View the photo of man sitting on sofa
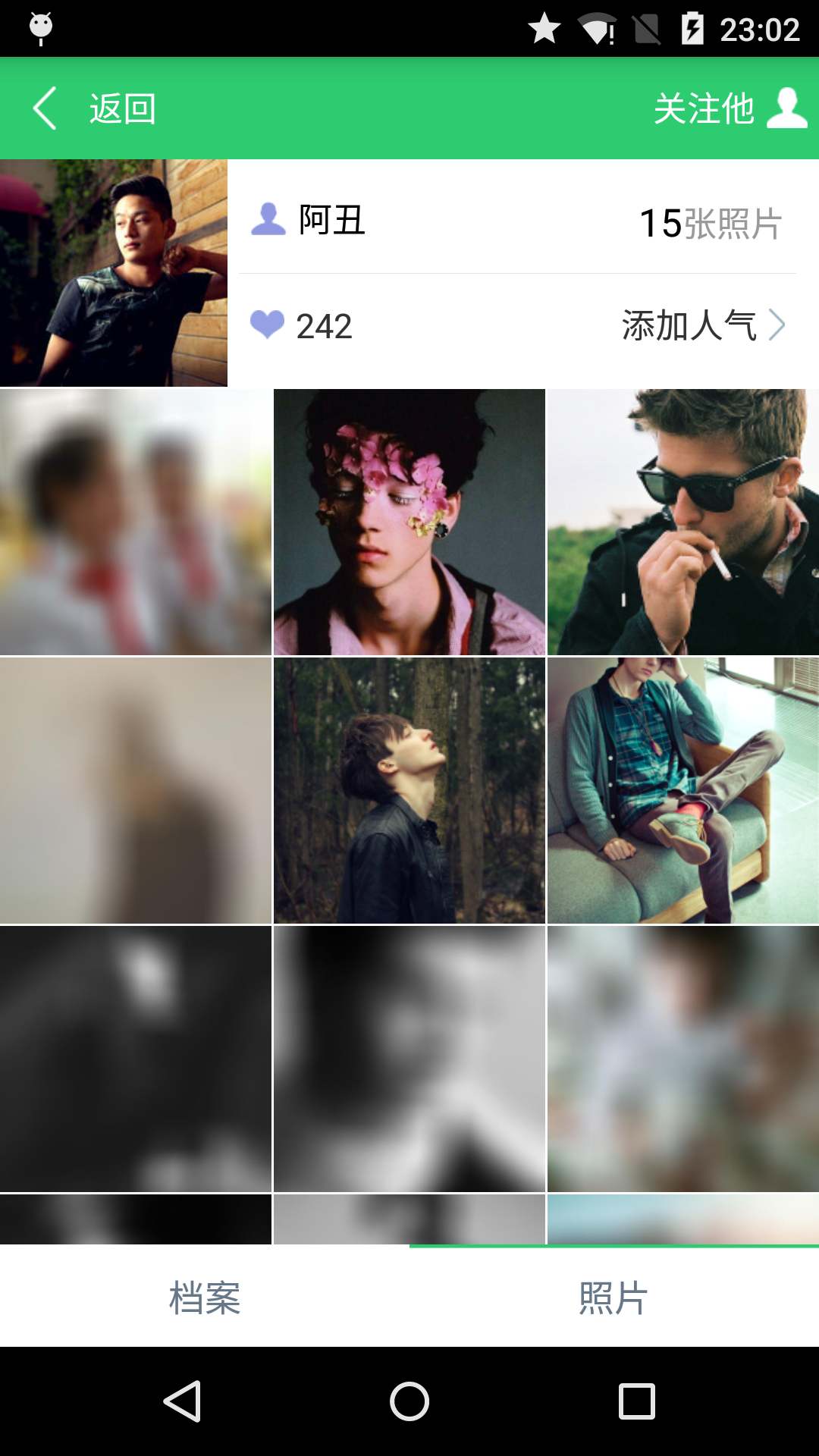819x1456 pixels. (682, 790)
